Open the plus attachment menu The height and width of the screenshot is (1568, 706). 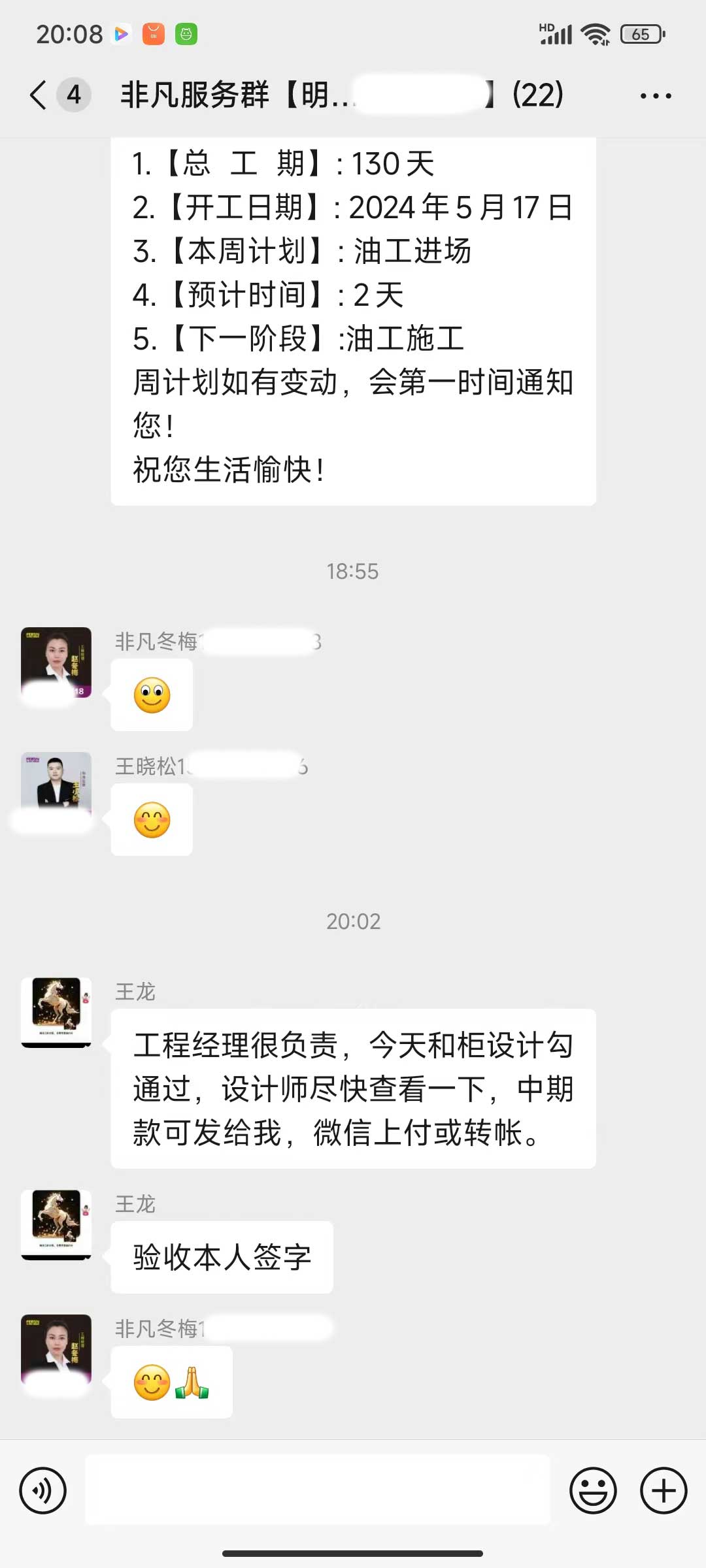pyautogui.click(x=664, y=1490)
